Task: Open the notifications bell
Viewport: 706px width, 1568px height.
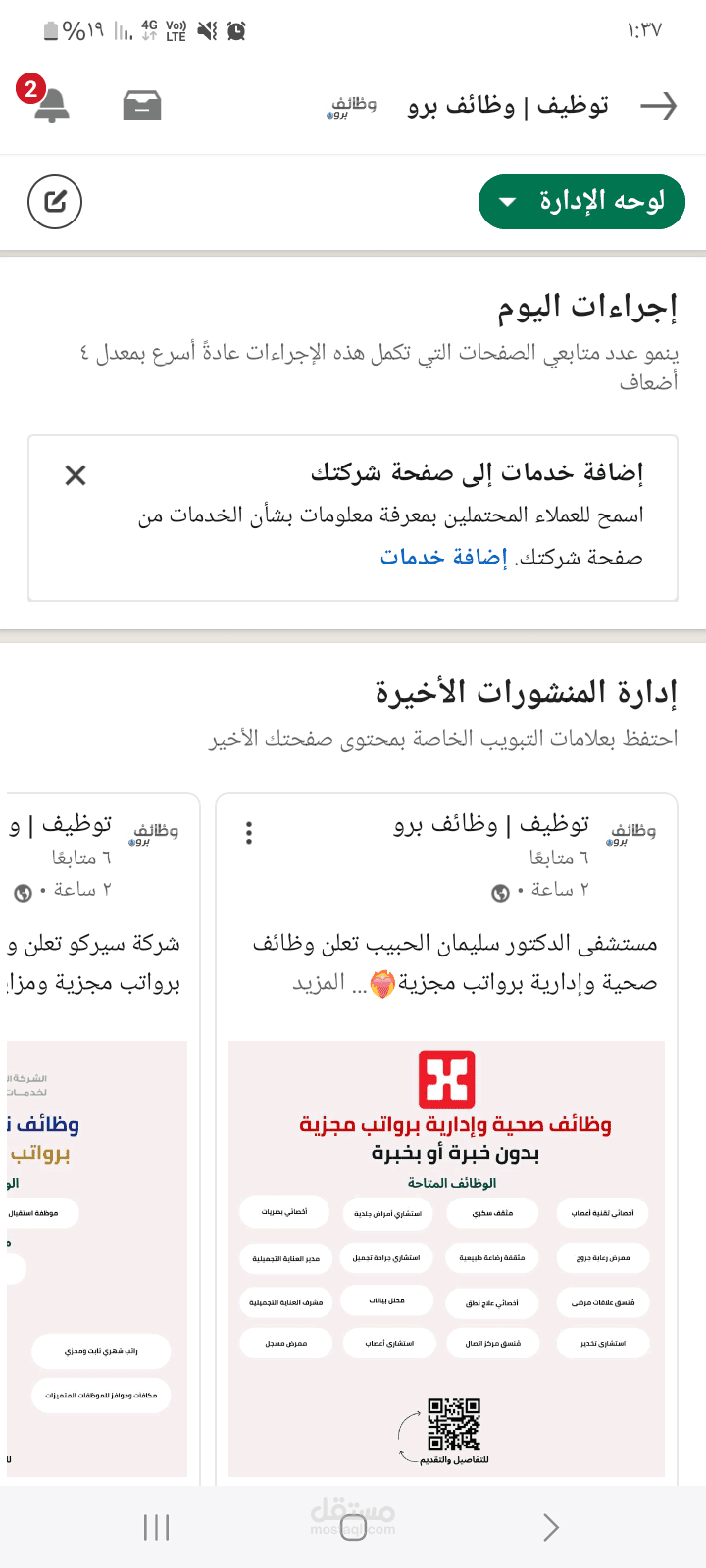Action: pyautogui.click(x=51, y=105)
